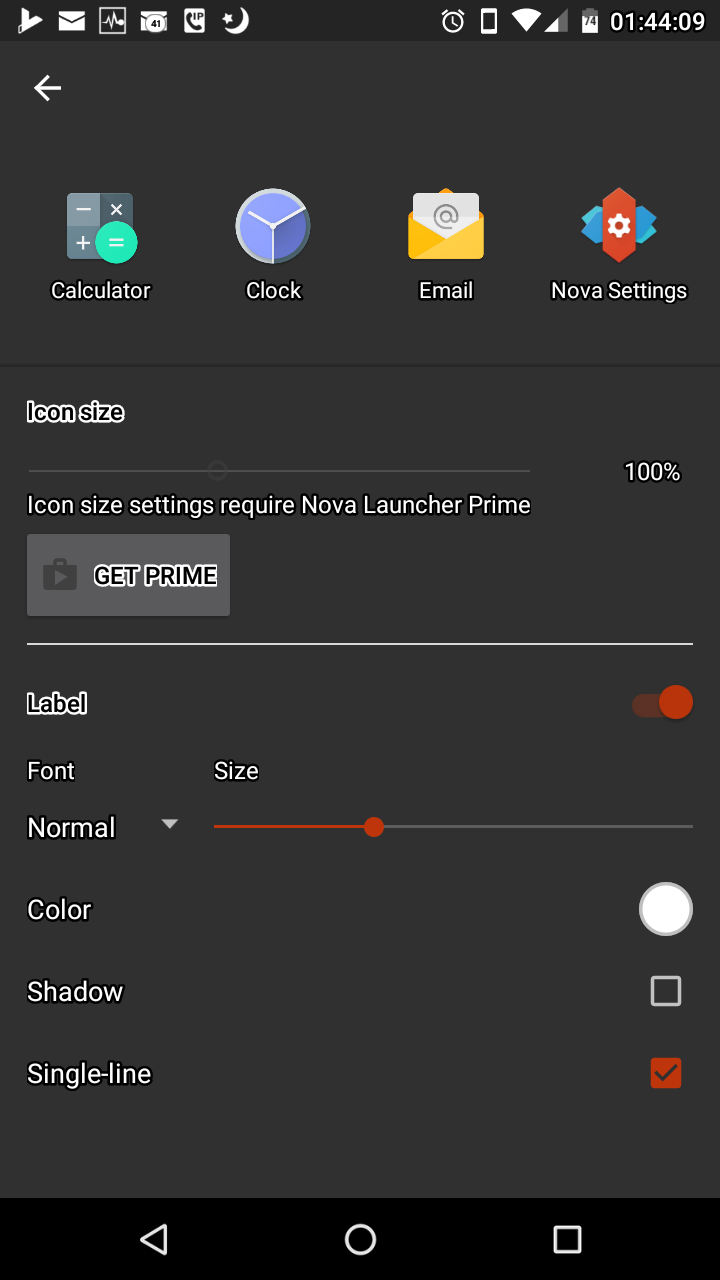The image size is (720, 1280).
Task: Tap the label Size slider
Action: 453,827
